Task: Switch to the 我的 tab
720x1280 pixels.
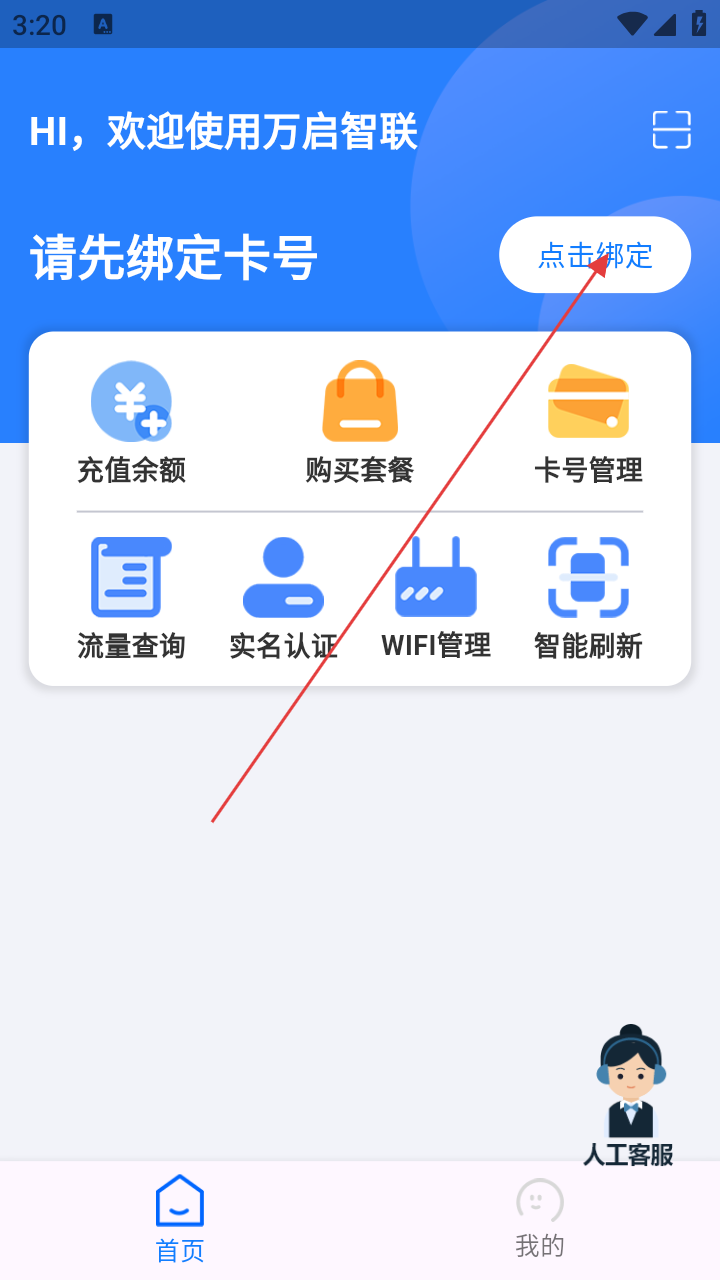Action: click(x=540, y=1218)
